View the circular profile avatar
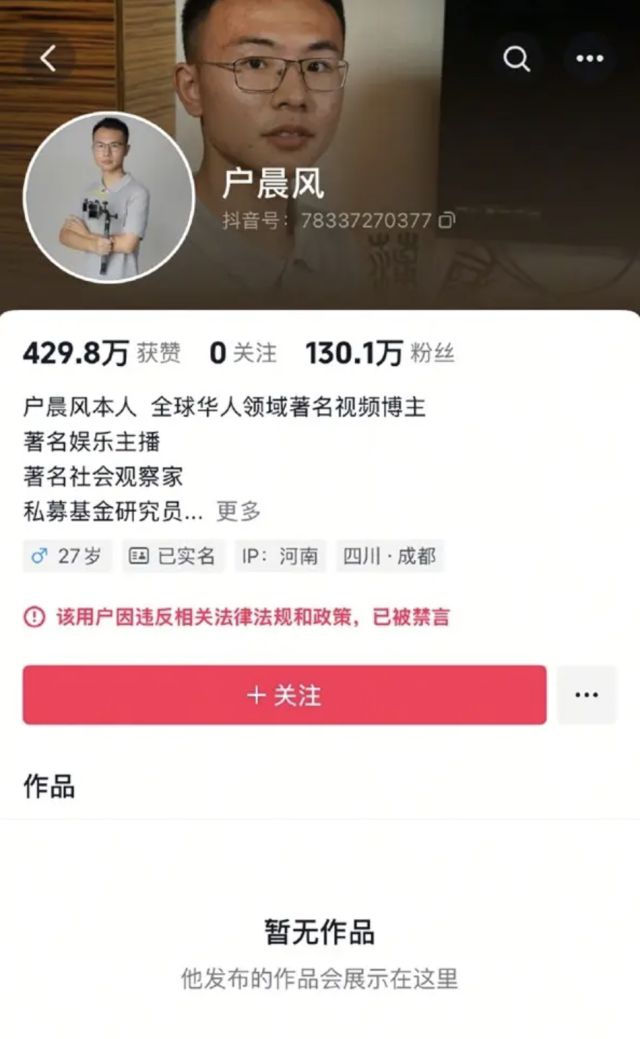 point(108,197)
